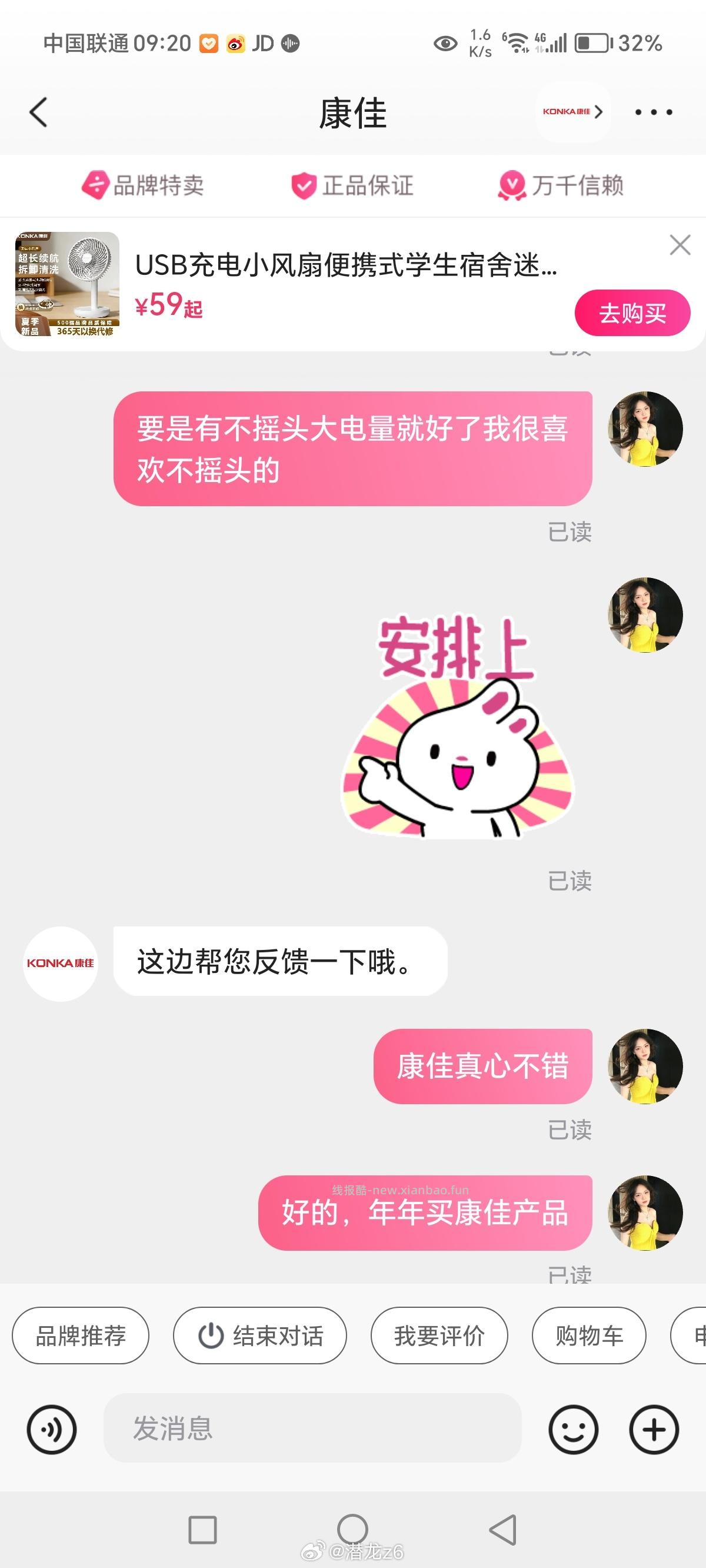This screenshot has height=1568, width=706.
Task: Open the plus attachment icon next to input
Action: pyautogui.click(x=653, y=1430)
